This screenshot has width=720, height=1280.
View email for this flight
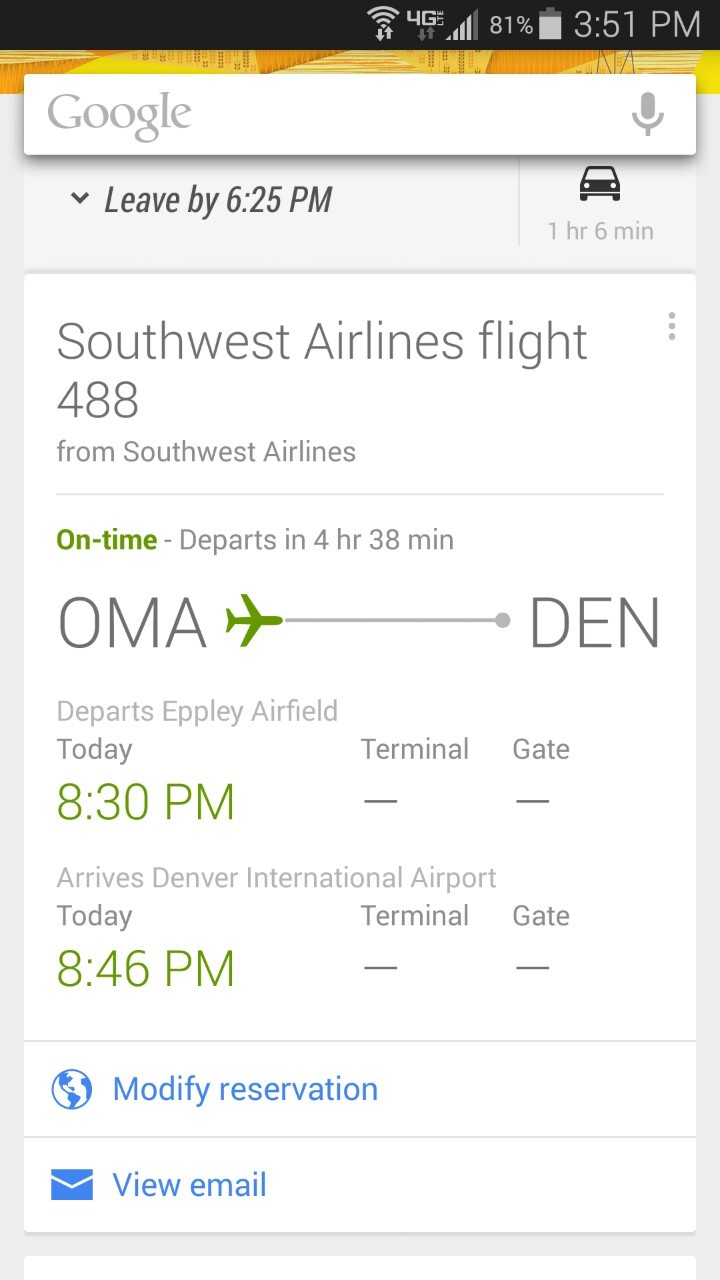click(x=189, y=1185)
